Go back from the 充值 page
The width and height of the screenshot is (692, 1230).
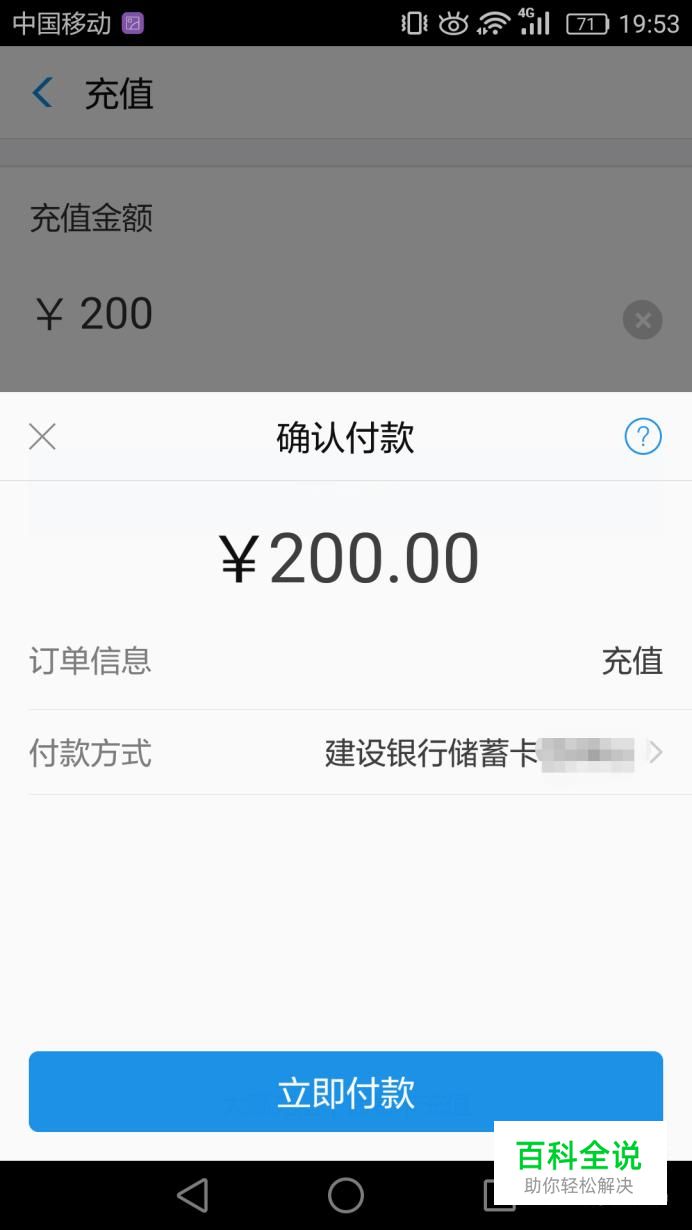point(42,93)
